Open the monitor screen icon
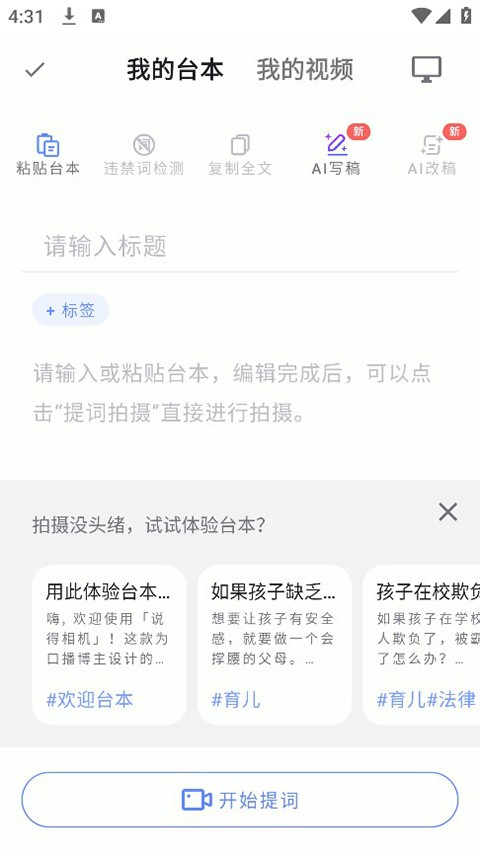 tap(426, 70)
